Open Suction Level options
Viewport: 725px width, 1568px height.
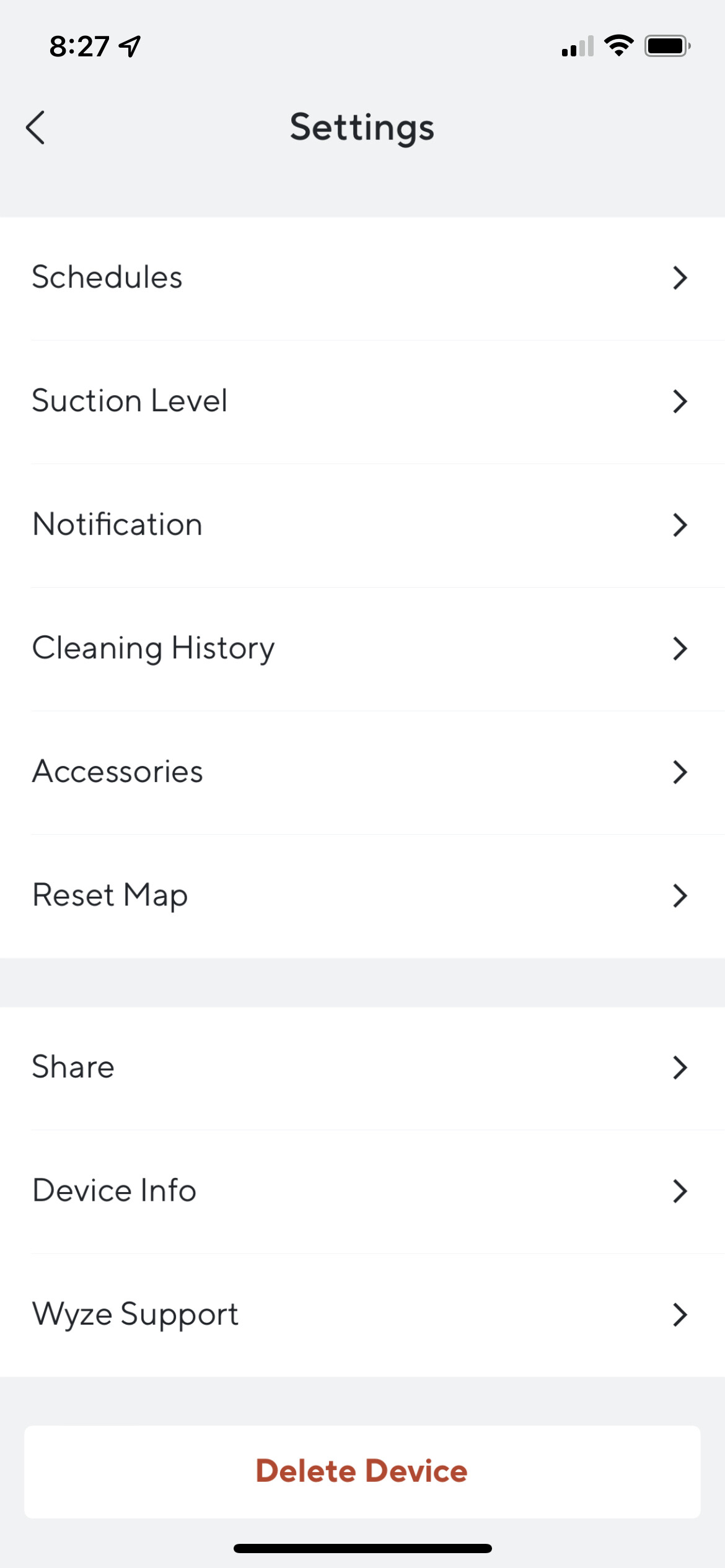(x=362, y=401)
